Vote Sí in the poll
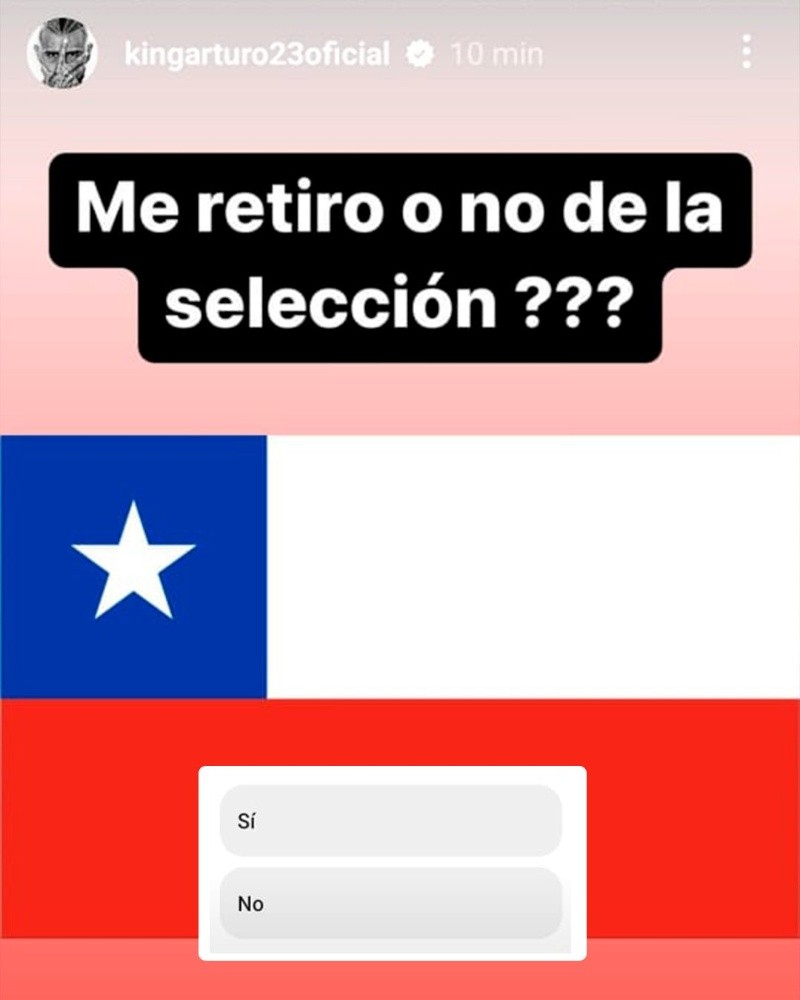Image resolution: width=800 pixels, height=1000 pixels. coord(391,821)
